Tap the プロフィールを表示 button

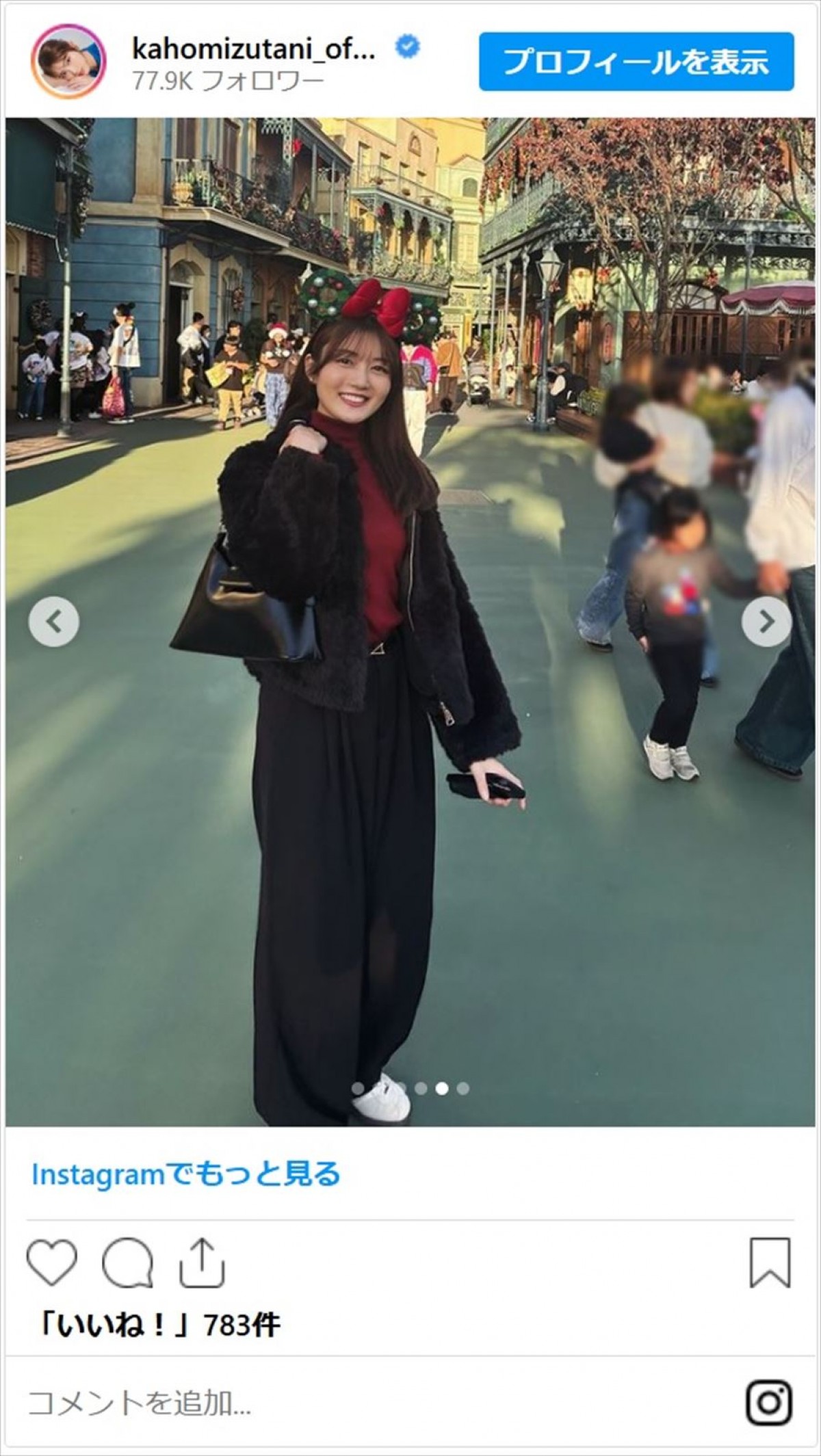[636, 62]
